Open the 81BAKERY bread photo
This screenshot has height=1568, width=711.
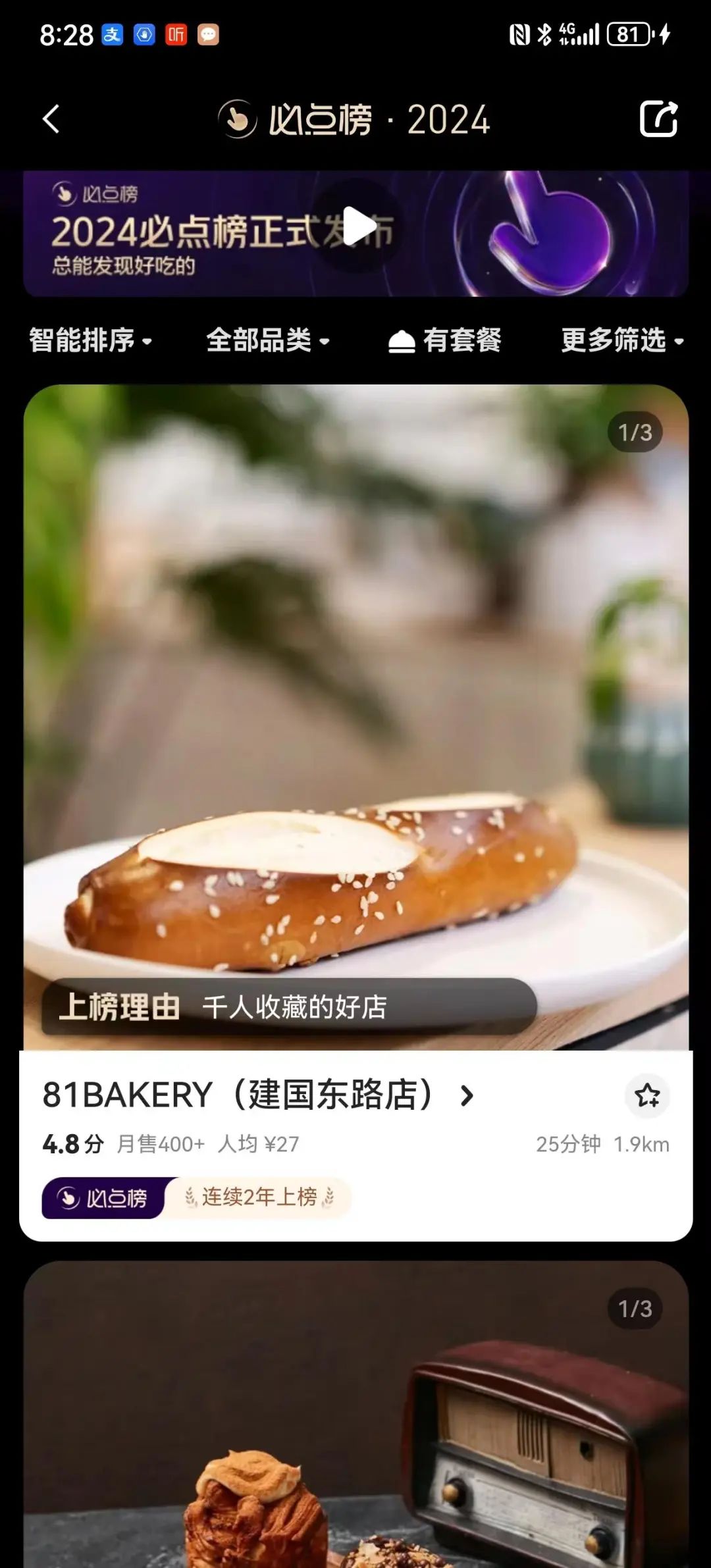[355, 718]
